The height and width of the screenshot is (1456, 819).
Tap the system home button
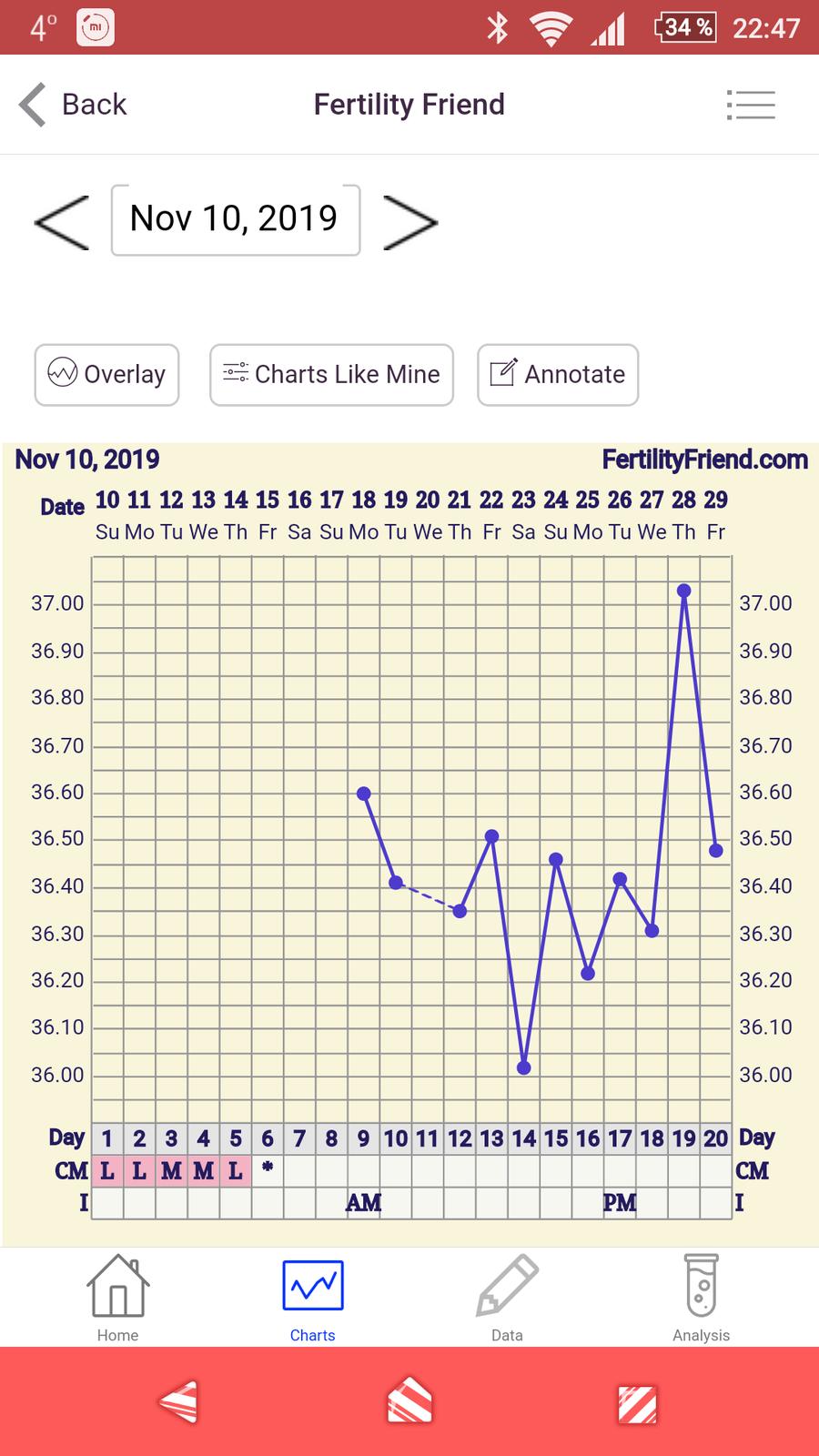[409, 1402]
